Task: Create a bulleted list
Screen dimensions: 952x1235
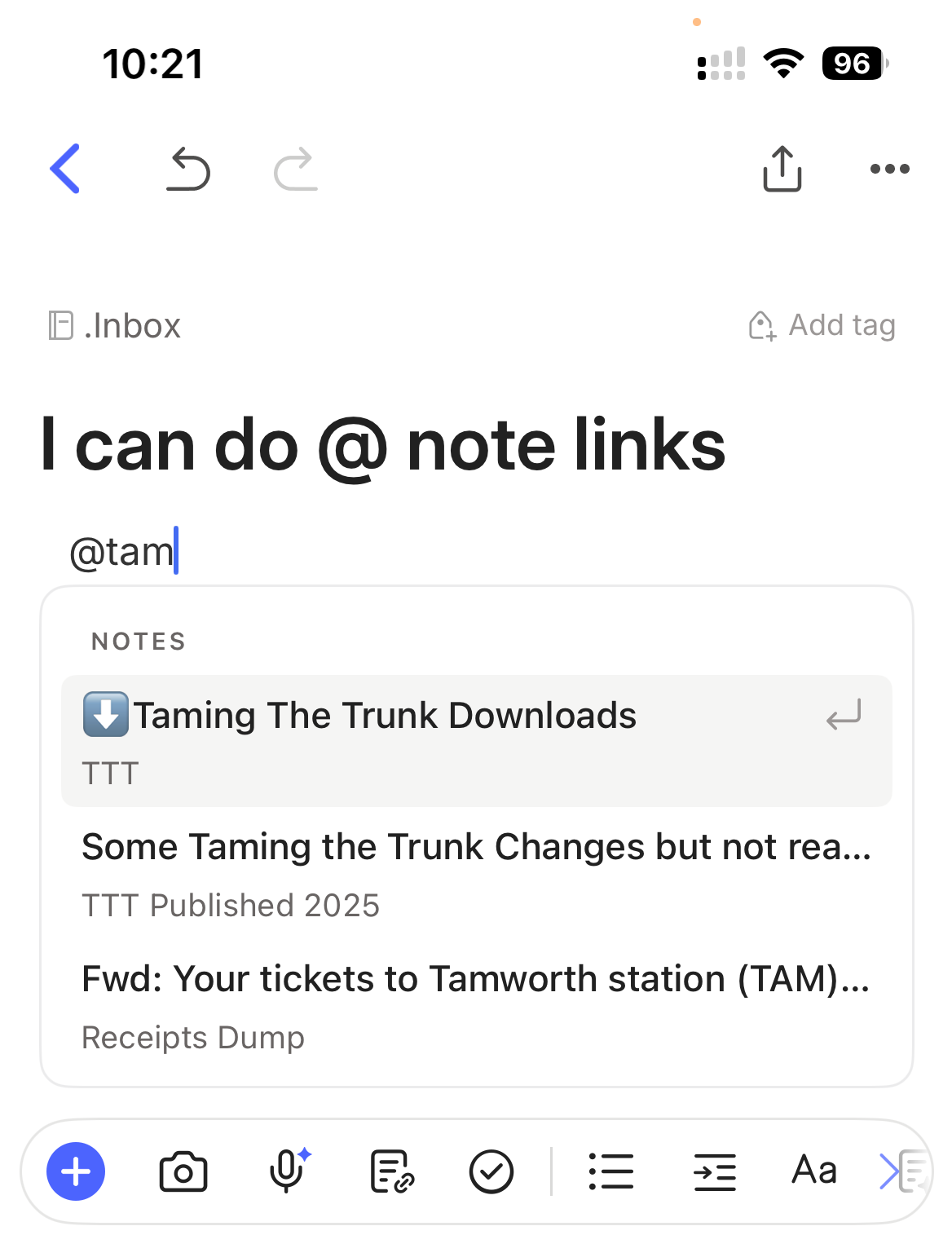Action: [610, 1171]
